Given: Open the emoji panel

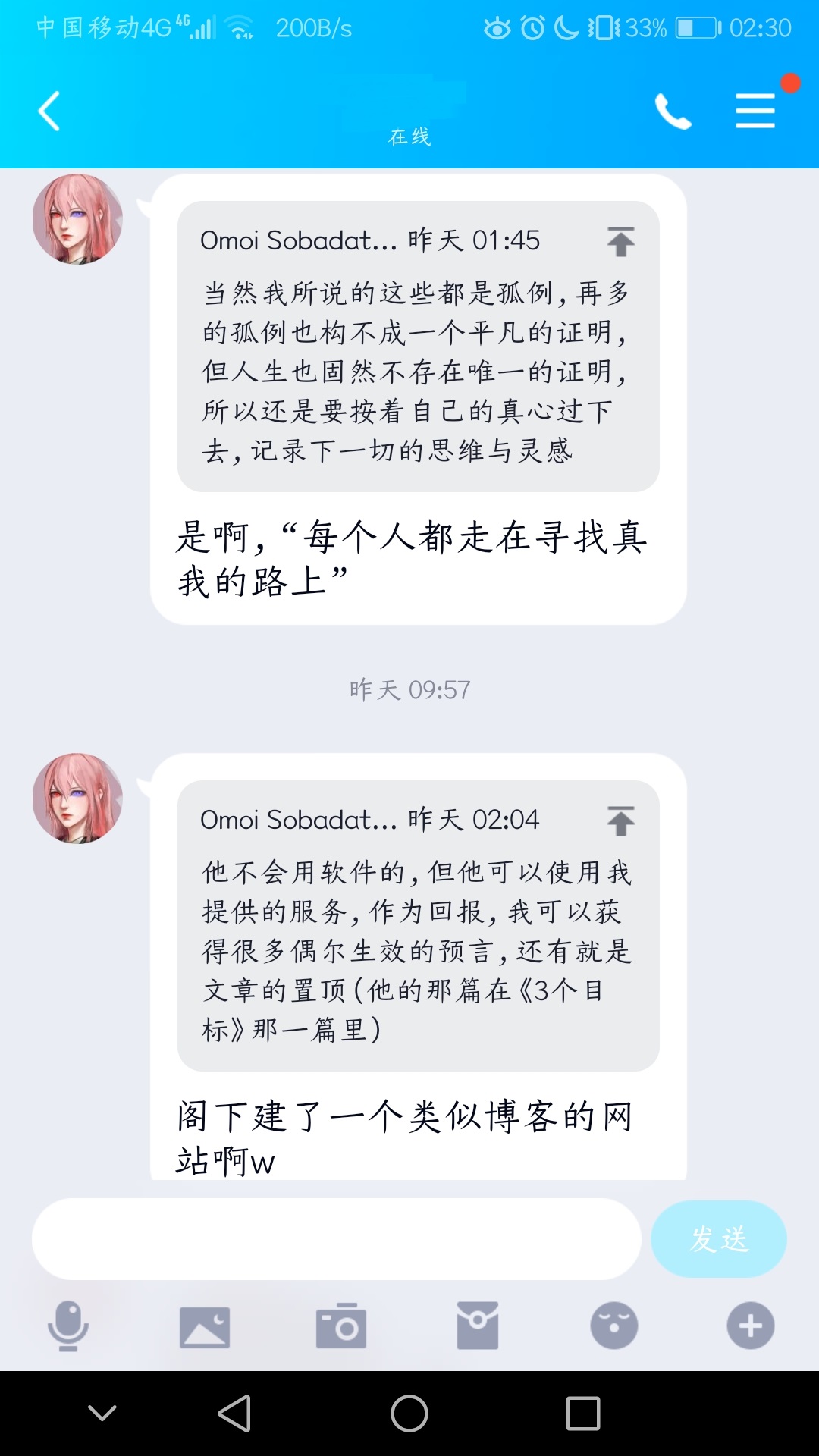Looking at the screenshot, I should pos(614,1326).
